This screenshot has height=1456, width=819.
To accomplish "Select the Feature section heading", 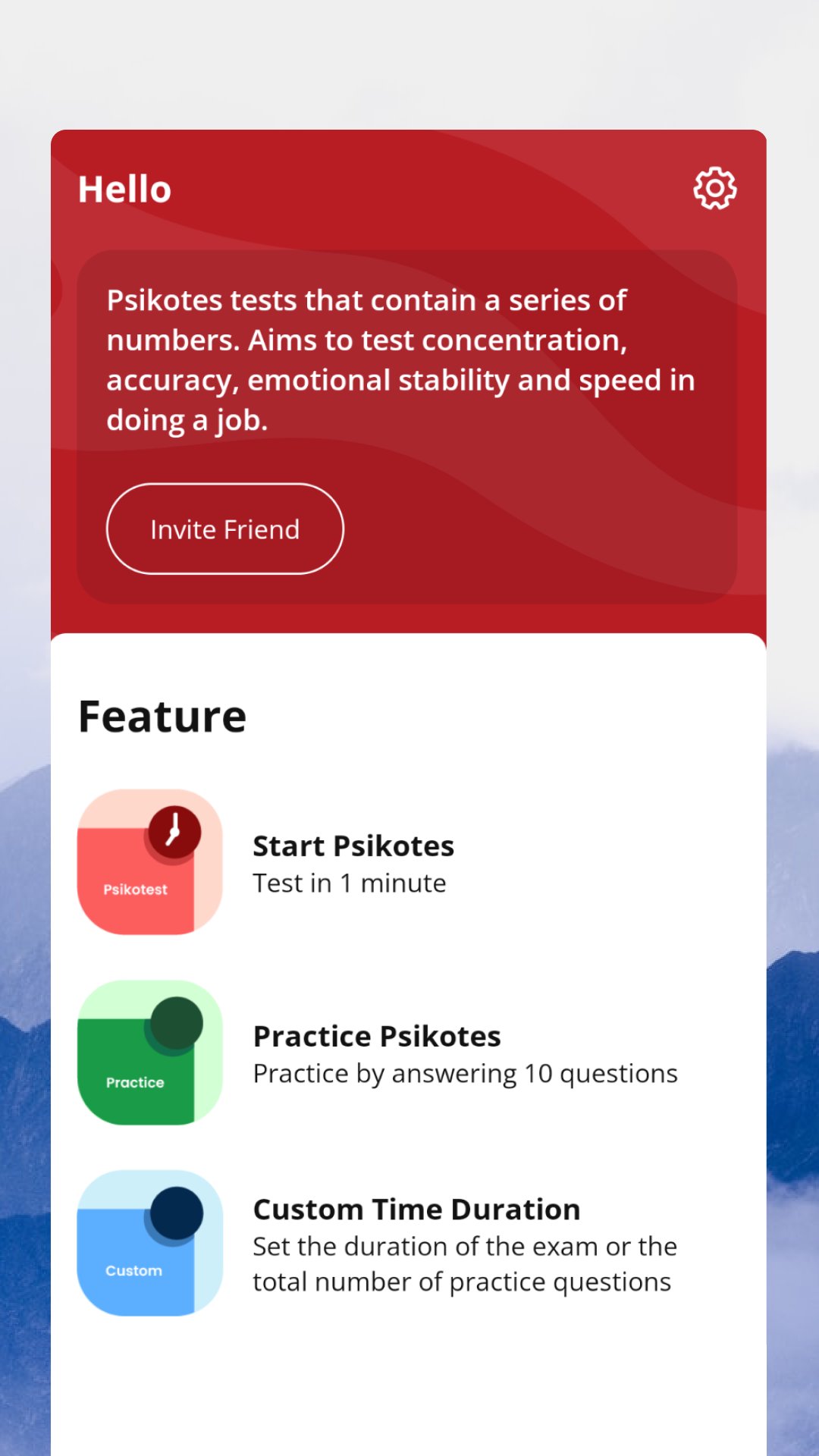I will coord(162,714).
